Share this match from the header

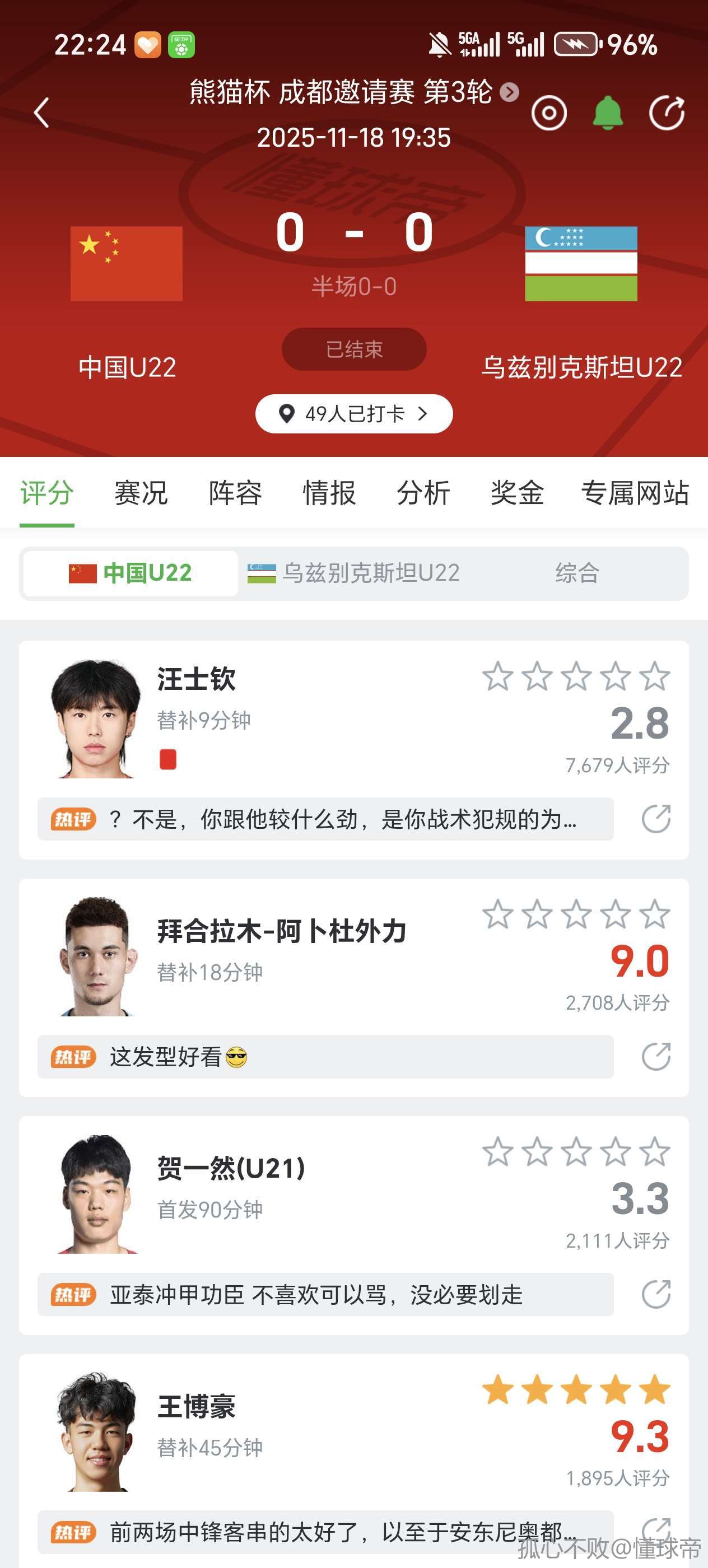[667, 113]
